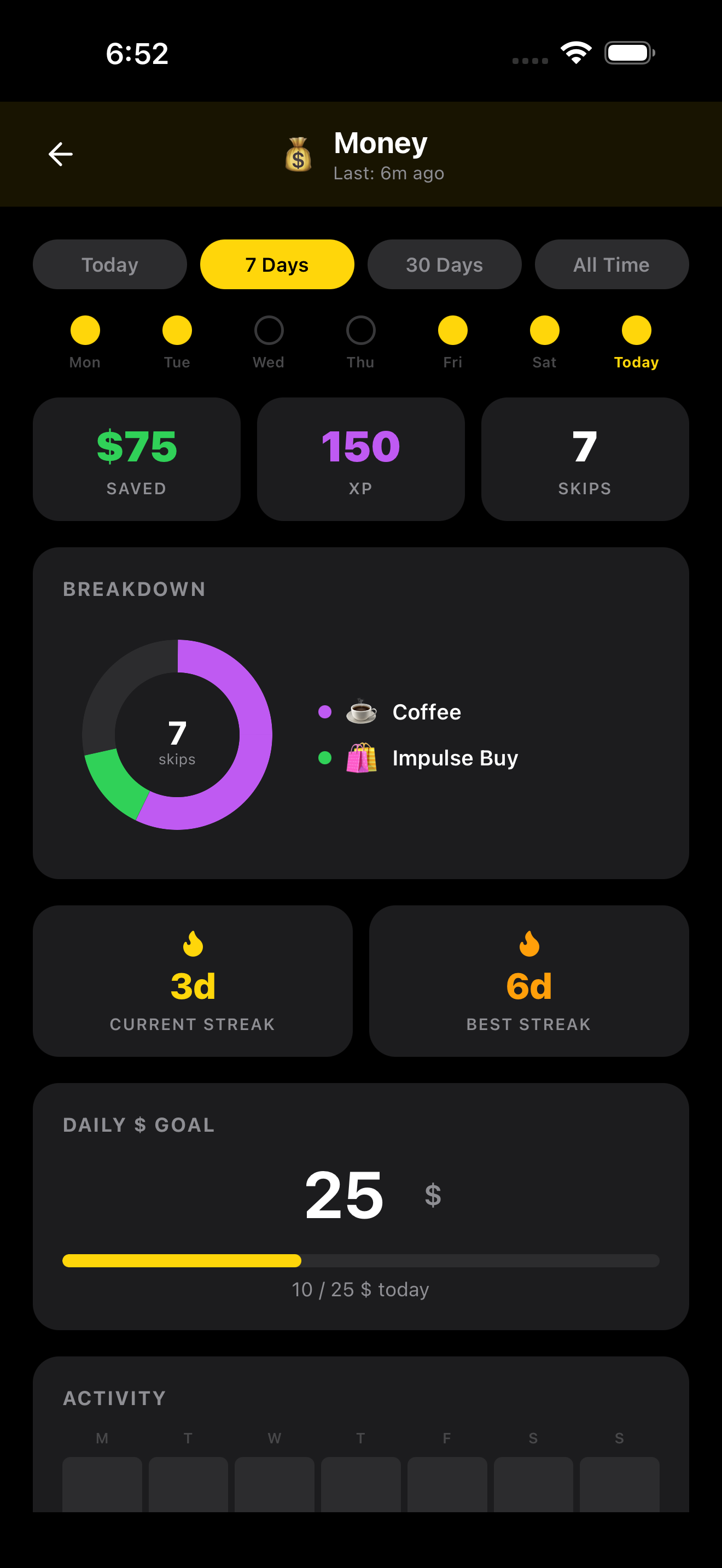Select the All Time filter

click(611, 264)
